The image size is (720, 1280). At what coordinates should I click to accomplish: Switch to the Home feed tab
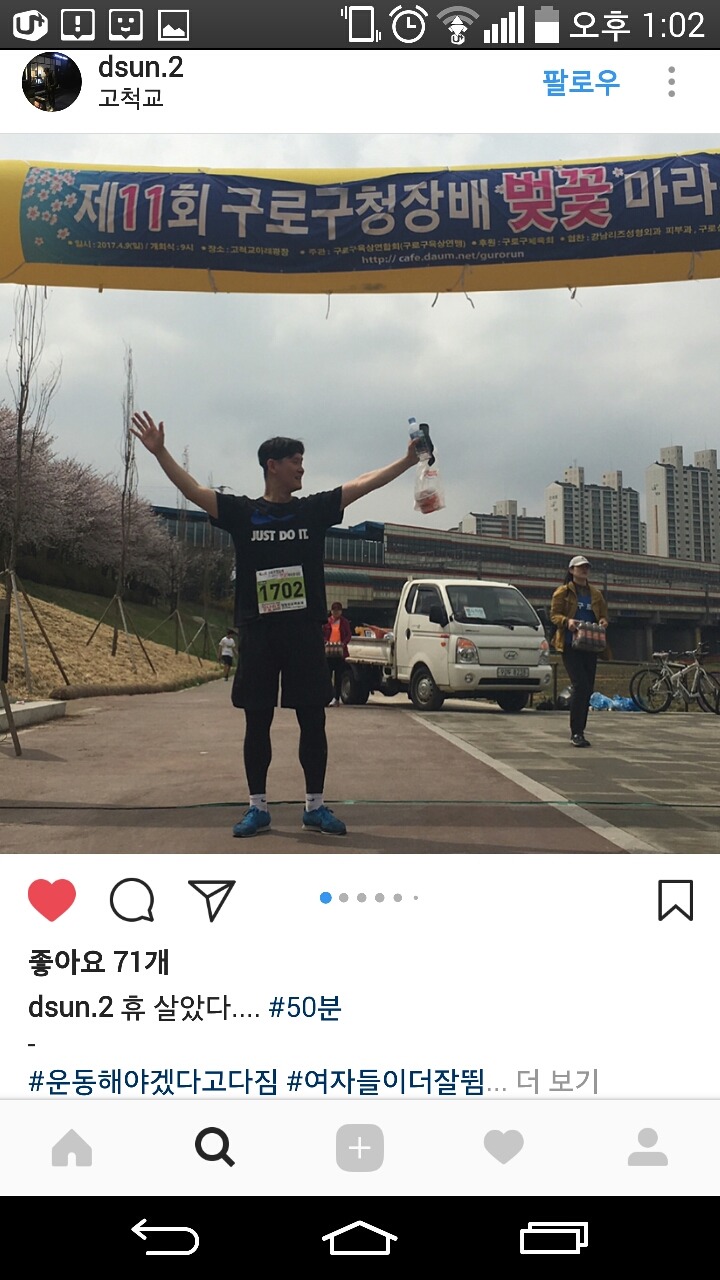[x=72, y=1148]
